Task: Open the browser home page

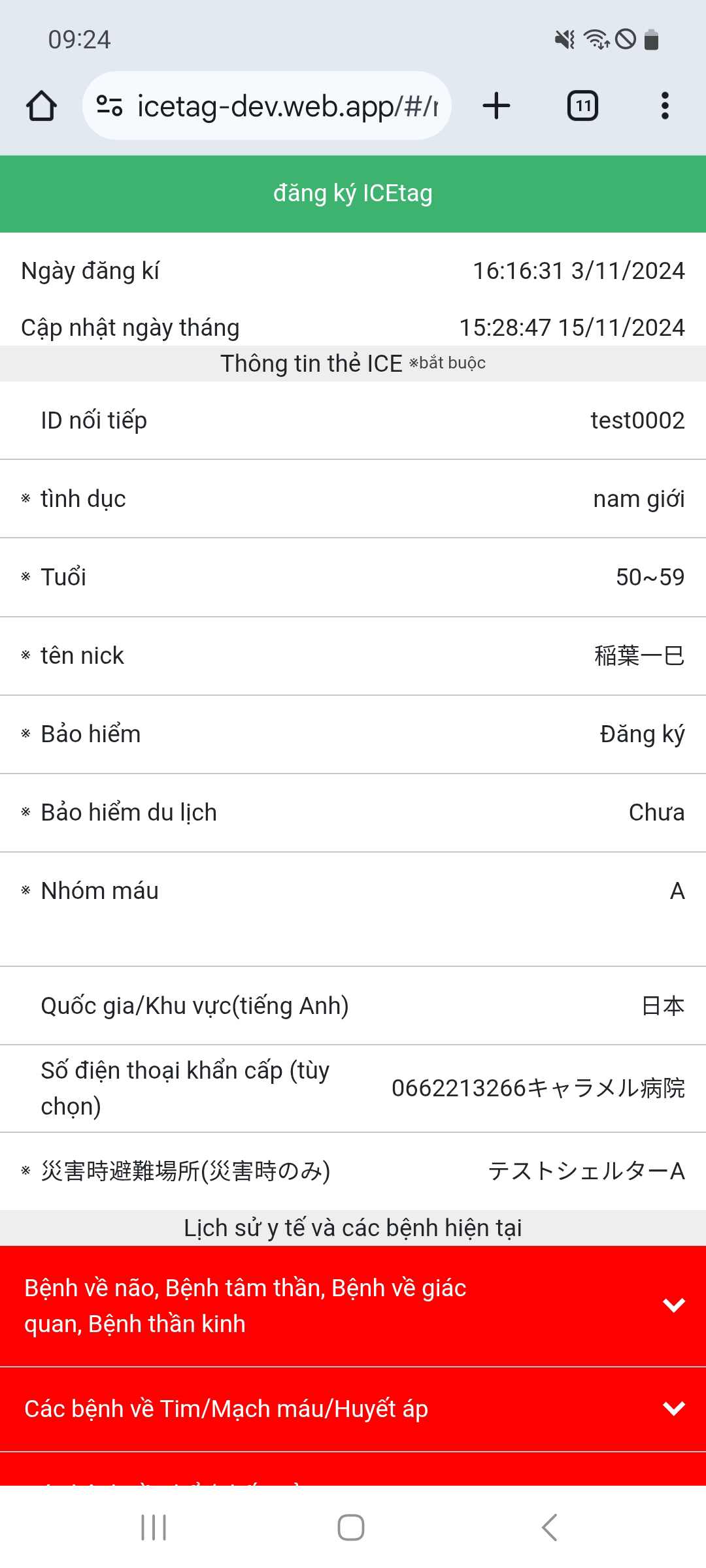Action: click(41, 106)
